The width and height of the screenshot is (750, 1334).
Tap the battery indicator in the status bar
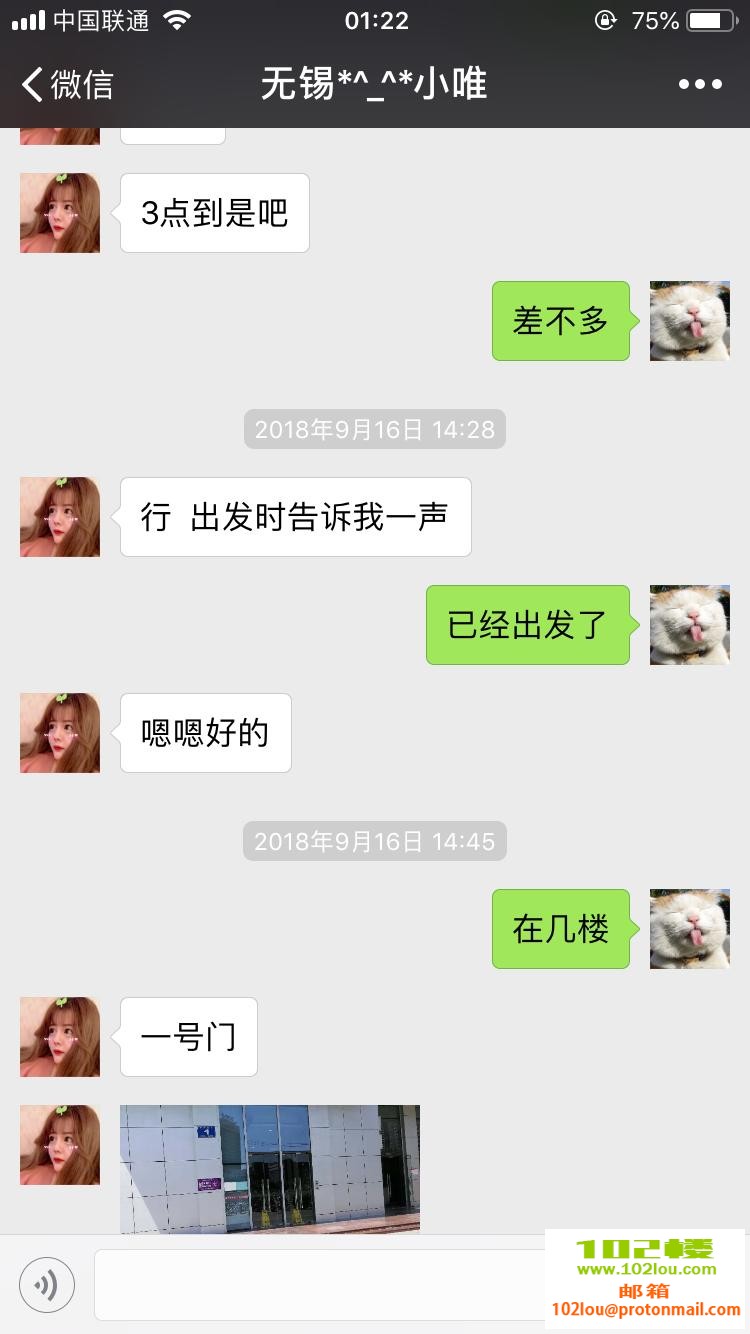(x=712, y=18)
